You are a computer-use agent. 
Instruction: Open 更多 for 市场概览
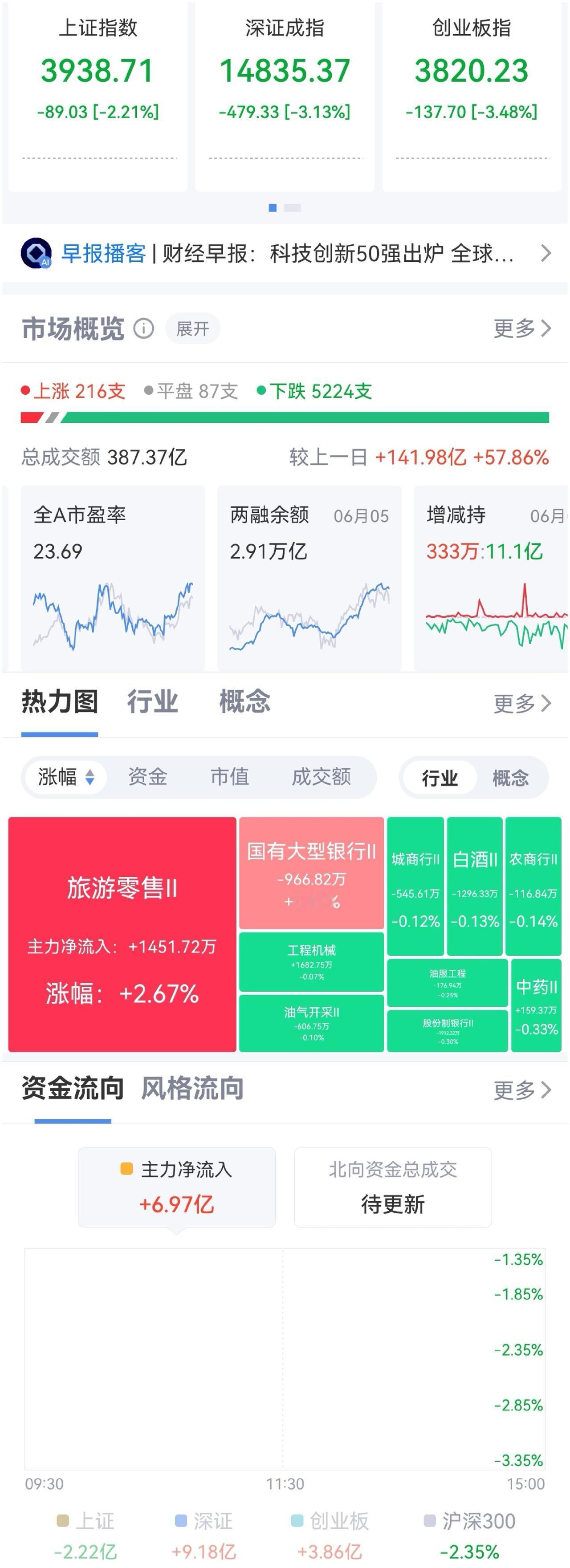[522, 329]
